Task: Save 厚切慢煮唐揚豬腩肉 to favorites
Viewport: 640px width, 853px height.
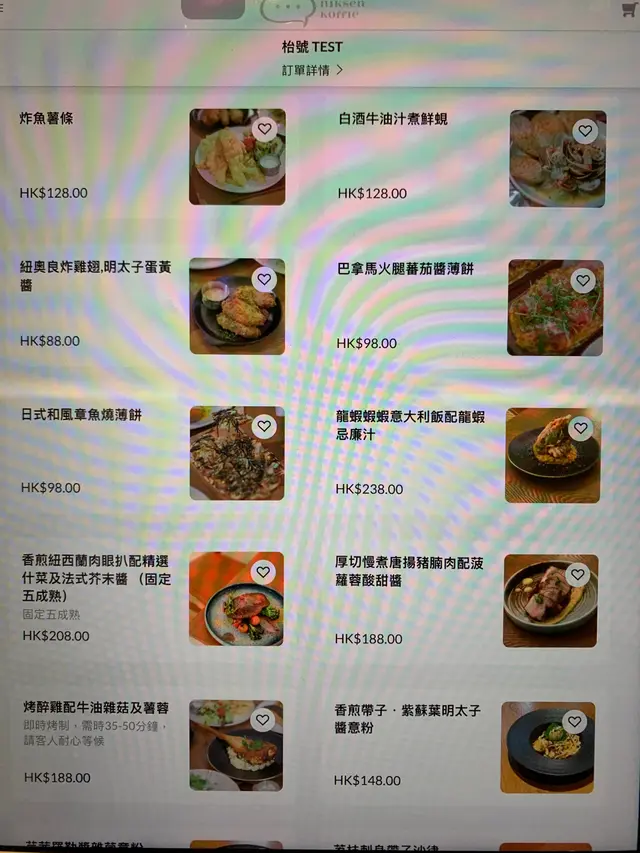Action: tap(577, 575)
